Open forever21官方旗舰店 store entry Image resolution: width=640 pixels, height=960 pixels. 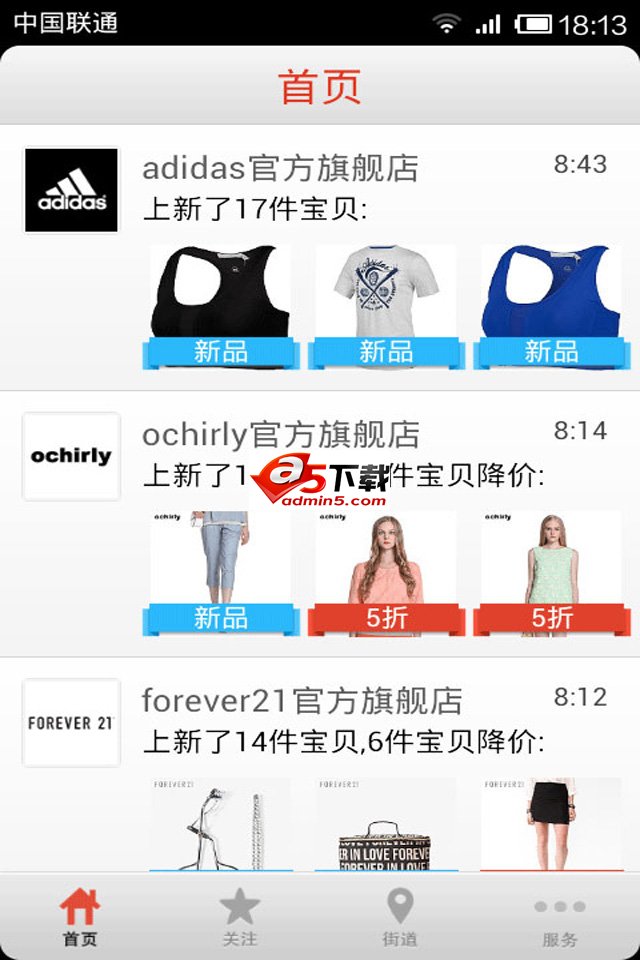pos(302,701)
